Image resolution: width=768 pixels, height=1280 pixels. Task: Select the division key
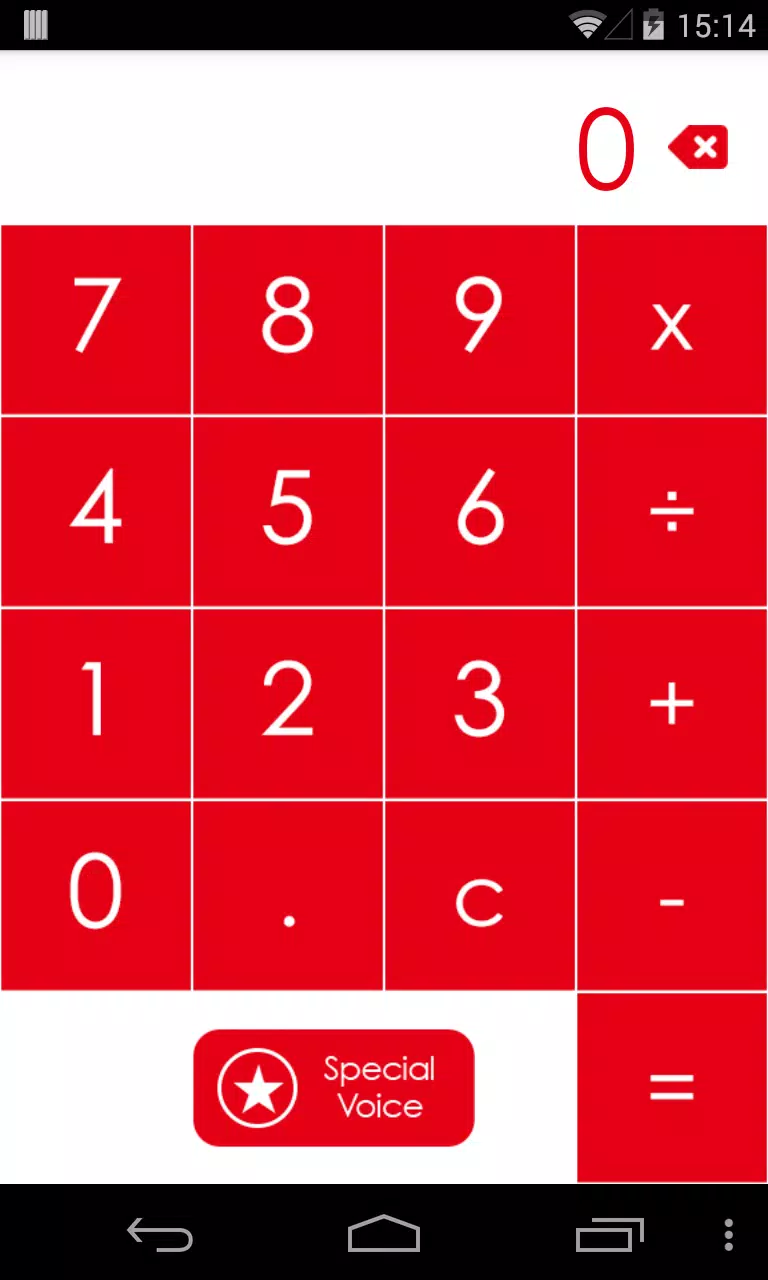click(671, 511)
